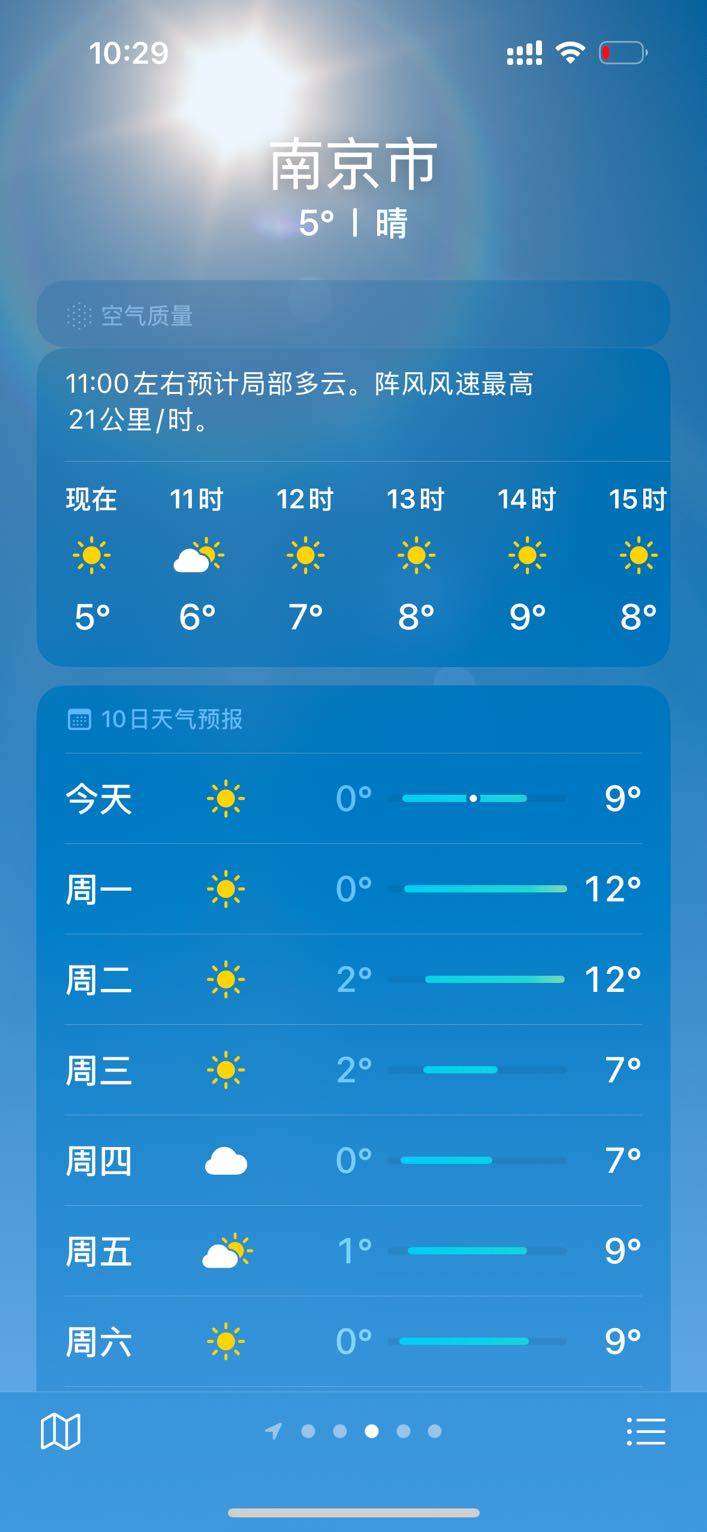The height and width of the screenshot is (1532, 707).
Task: Tap the page indicator dots
Action: (x=355, y=1432)
